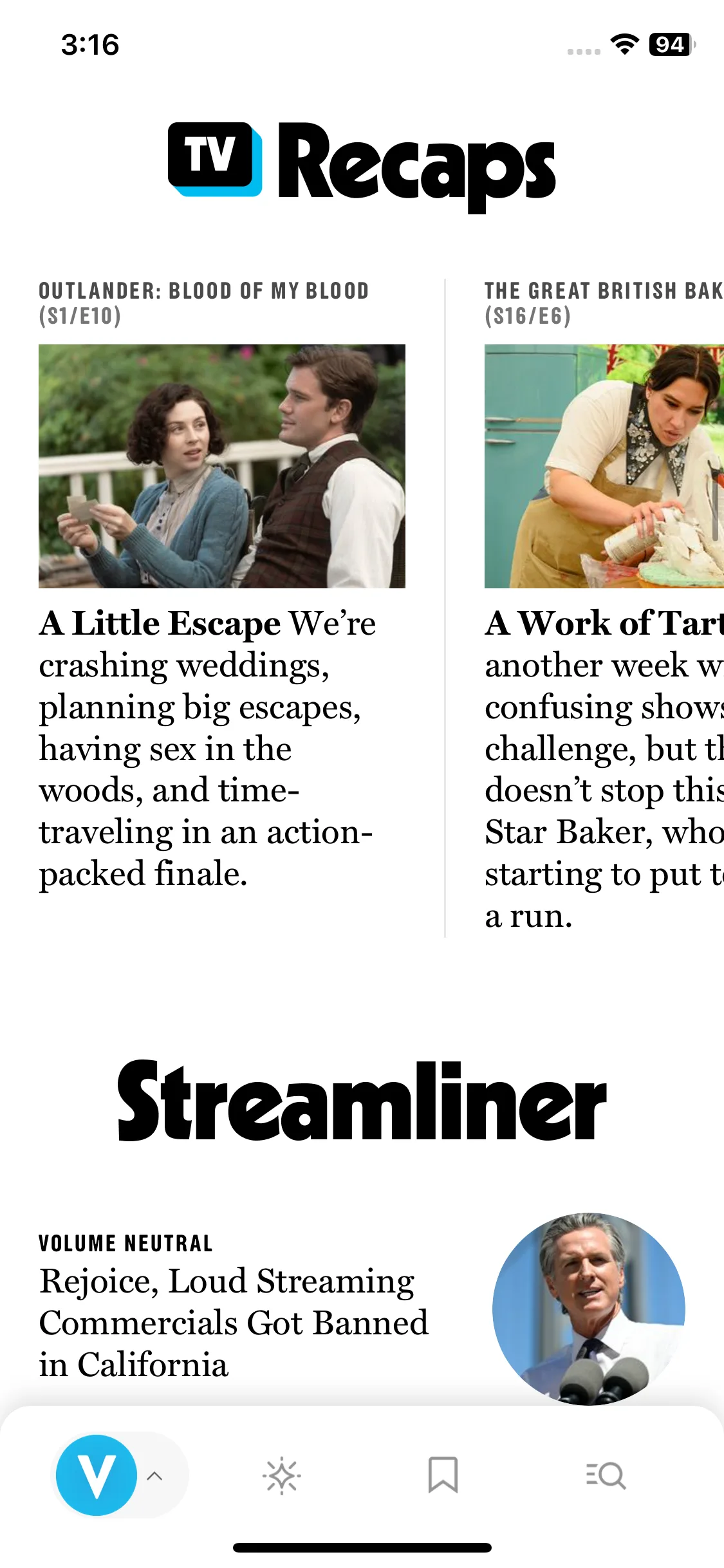The height and width of the screenshot is (1568, 724).
Task: Read the Loud Streaming Commercials Got Banned article
Action: coord(233,1322)
